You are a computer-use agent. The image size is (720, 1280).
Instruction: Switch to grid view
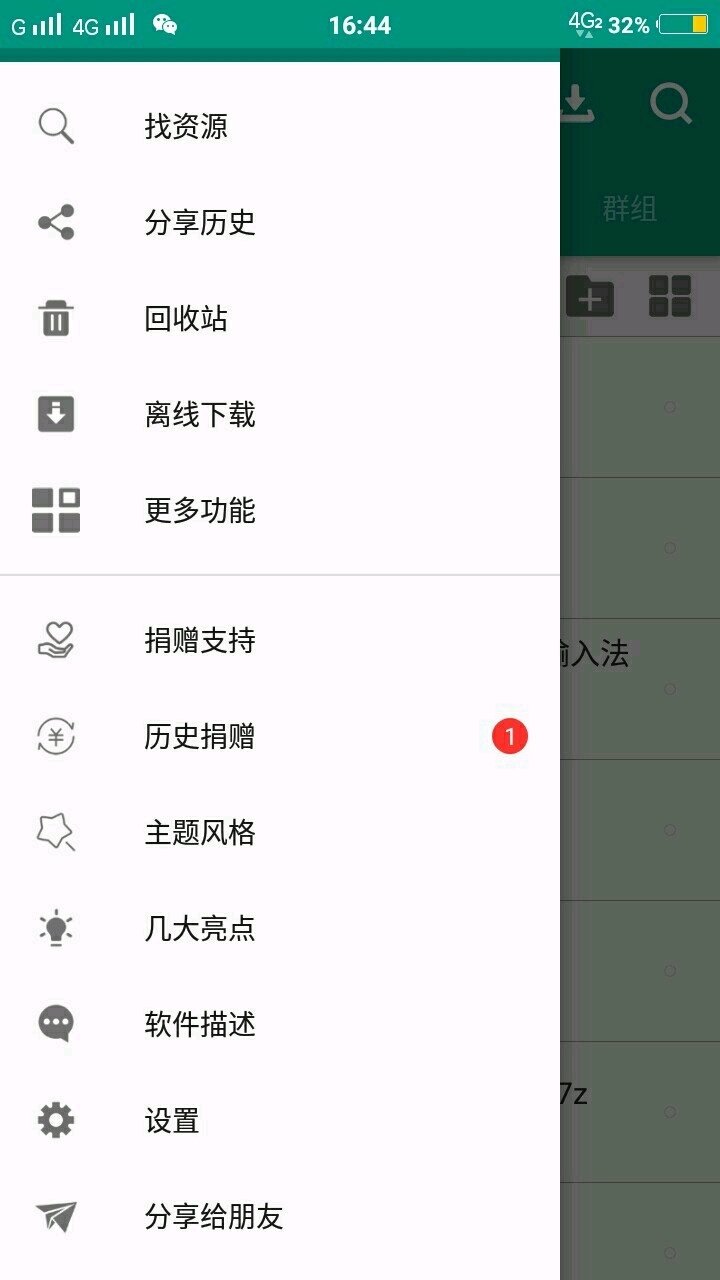[669, 297]
